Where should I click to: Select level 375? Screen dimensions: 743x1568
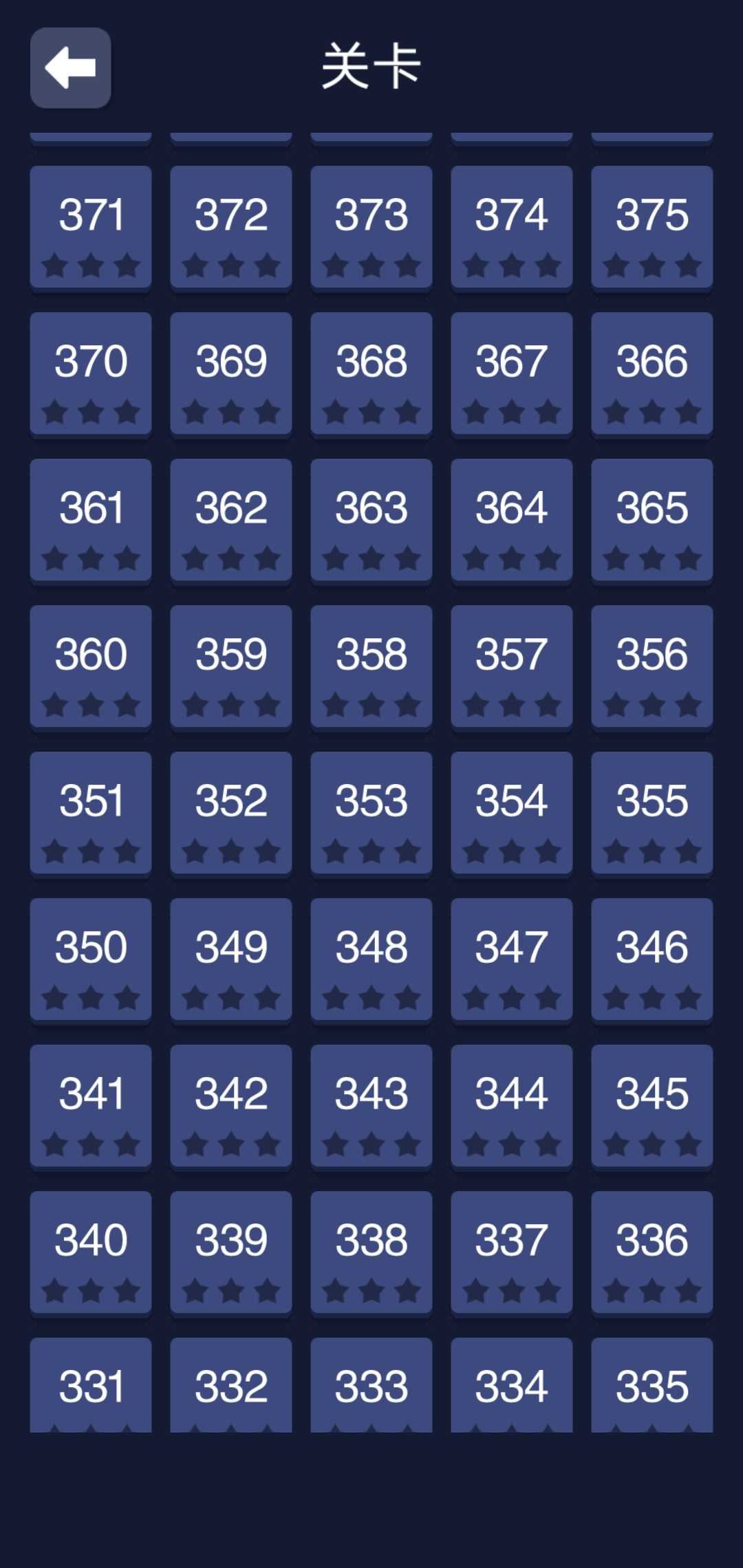click(652, 227)
